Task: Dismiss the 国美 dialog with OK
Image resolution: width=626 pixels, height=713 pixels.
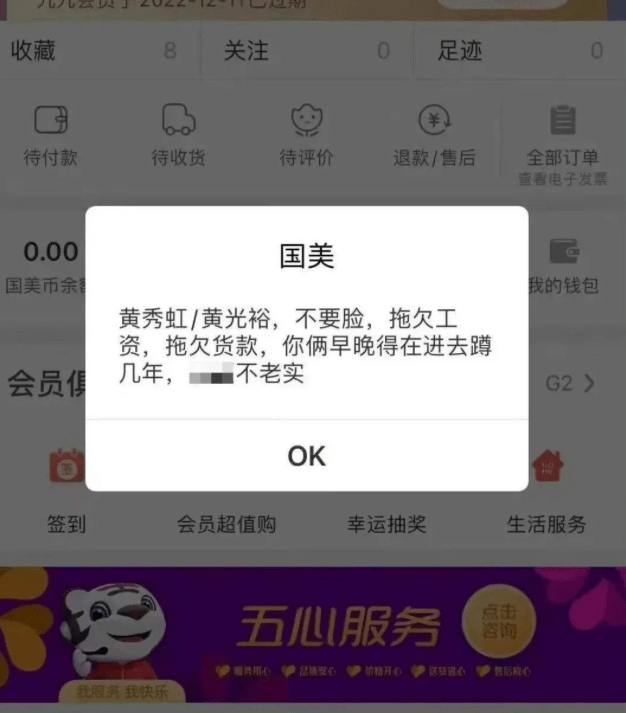Action: (x=306, y=456)
